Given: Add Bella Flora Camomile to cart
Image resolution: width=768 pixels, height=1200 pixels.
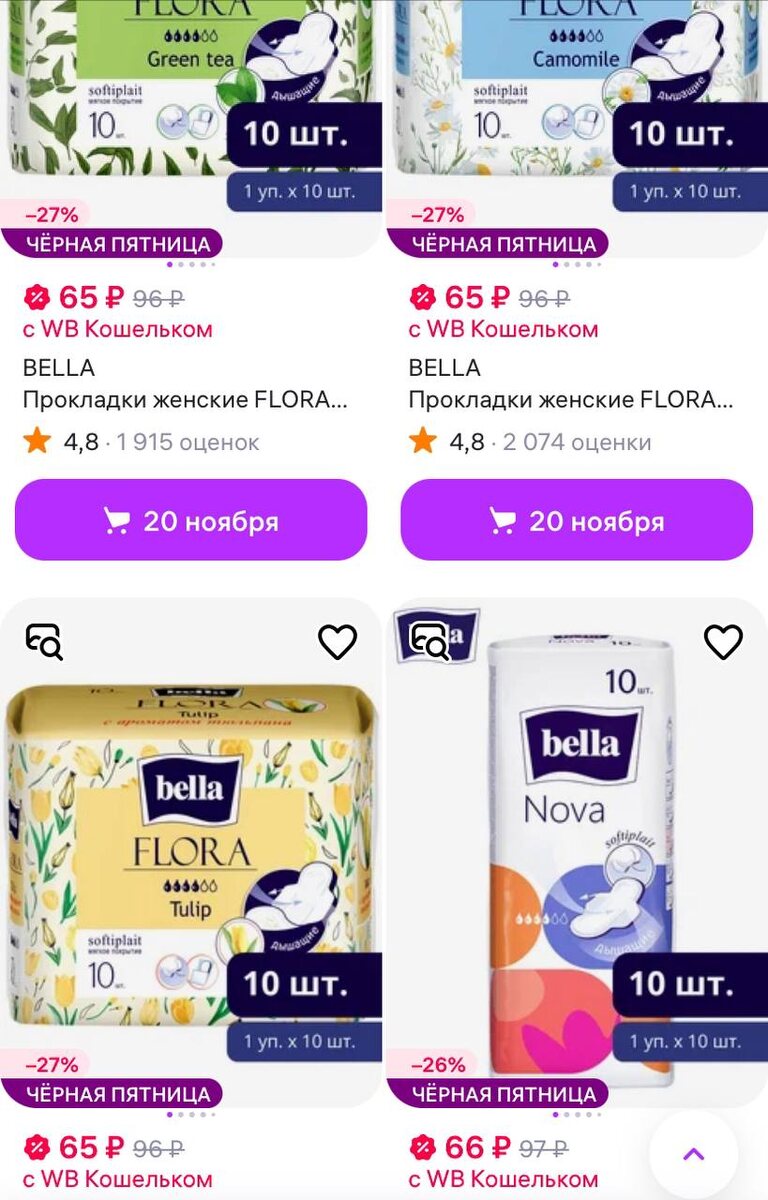Looking at the screenshot, I should point(576,520).
